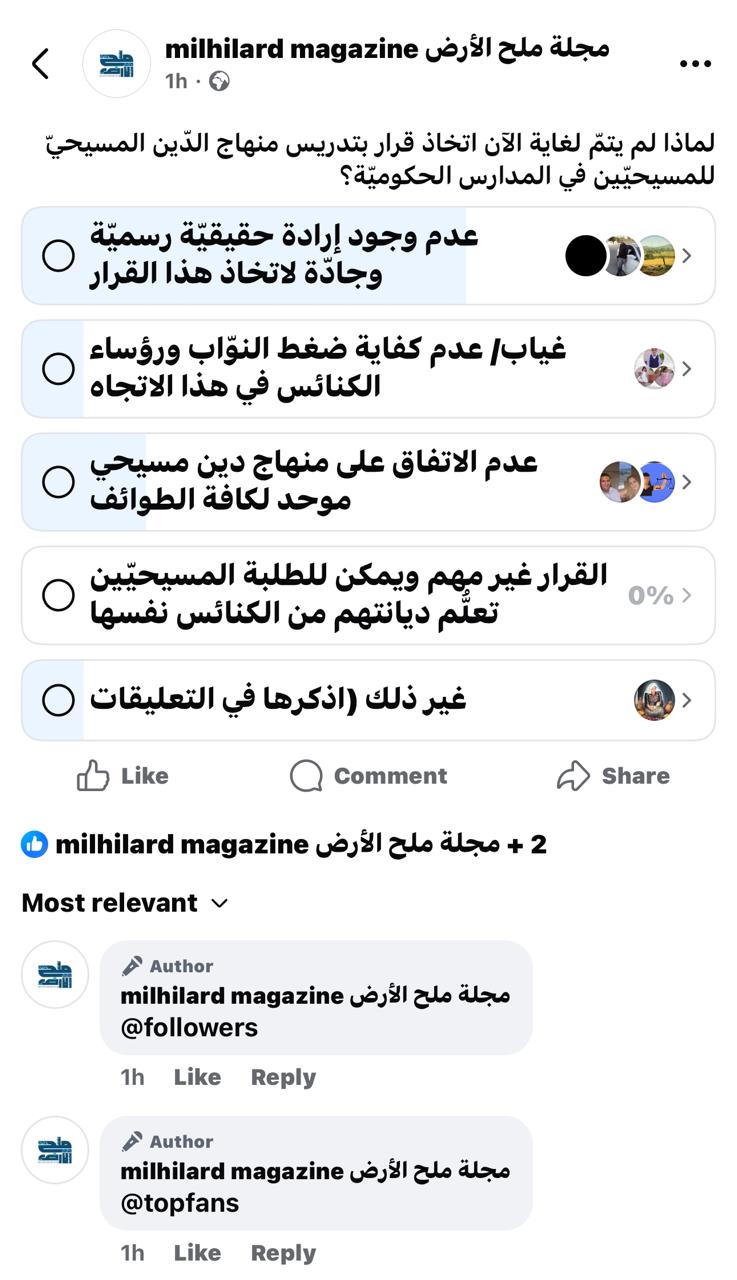
Task: Reply to the @followers comment
Action: [x=283, y=1077]
